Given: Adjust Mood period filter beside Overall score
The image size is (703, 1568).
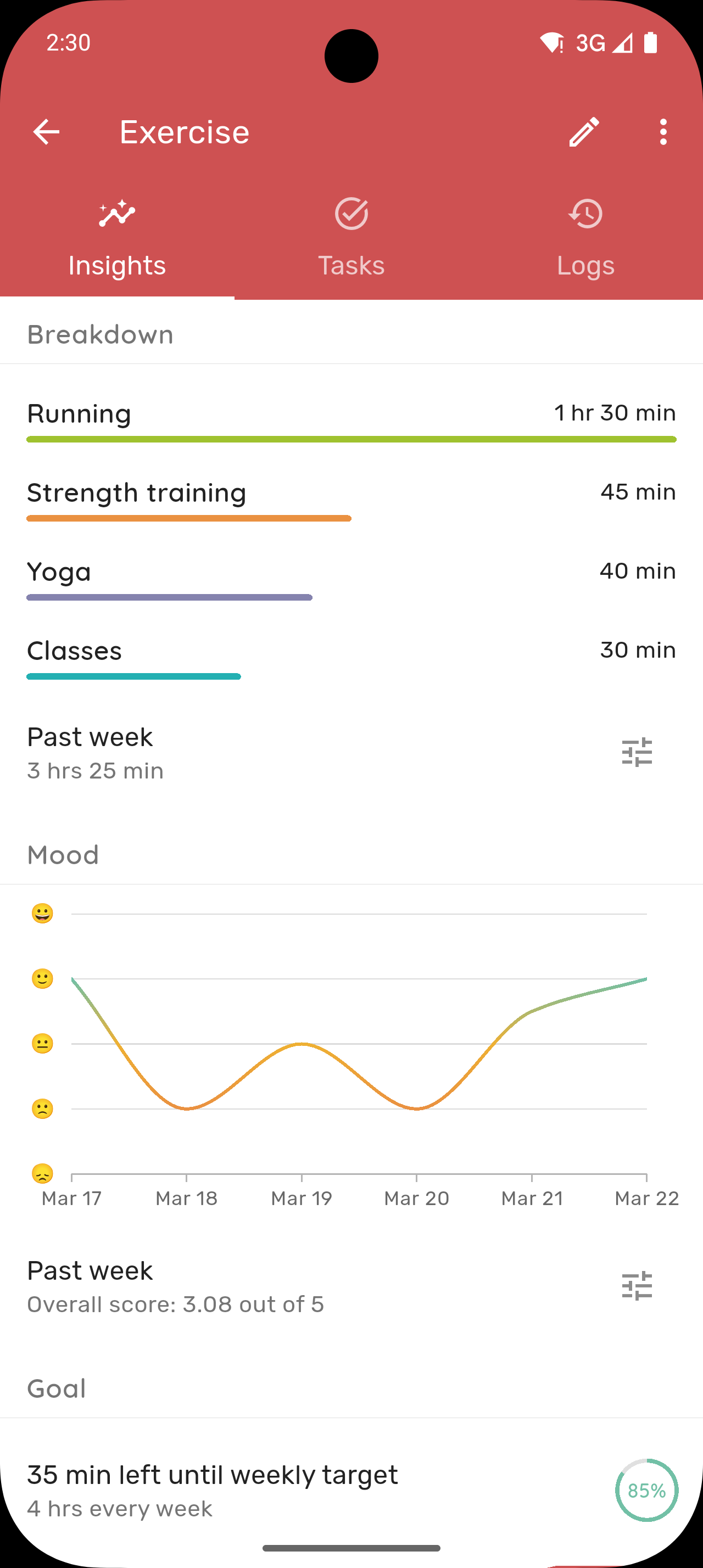Looking at the screenshot, I should [x=637, y=1286].
